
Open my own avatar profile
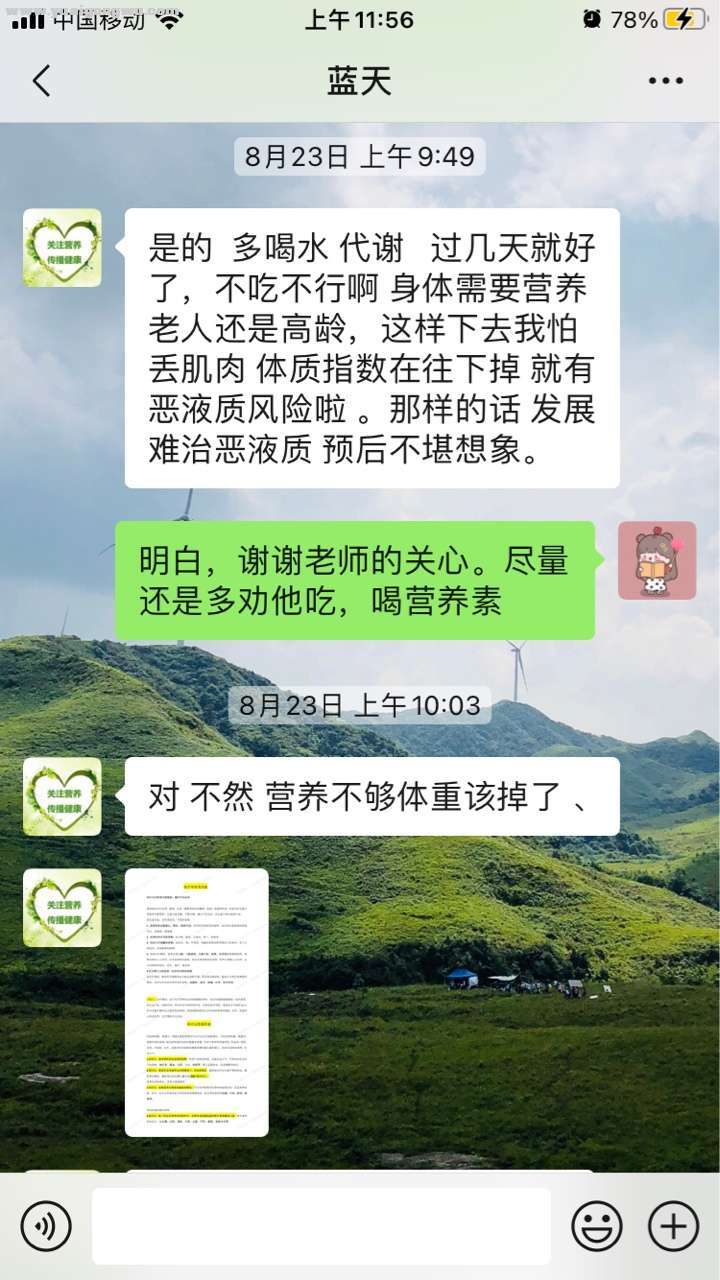click(656, 561)
